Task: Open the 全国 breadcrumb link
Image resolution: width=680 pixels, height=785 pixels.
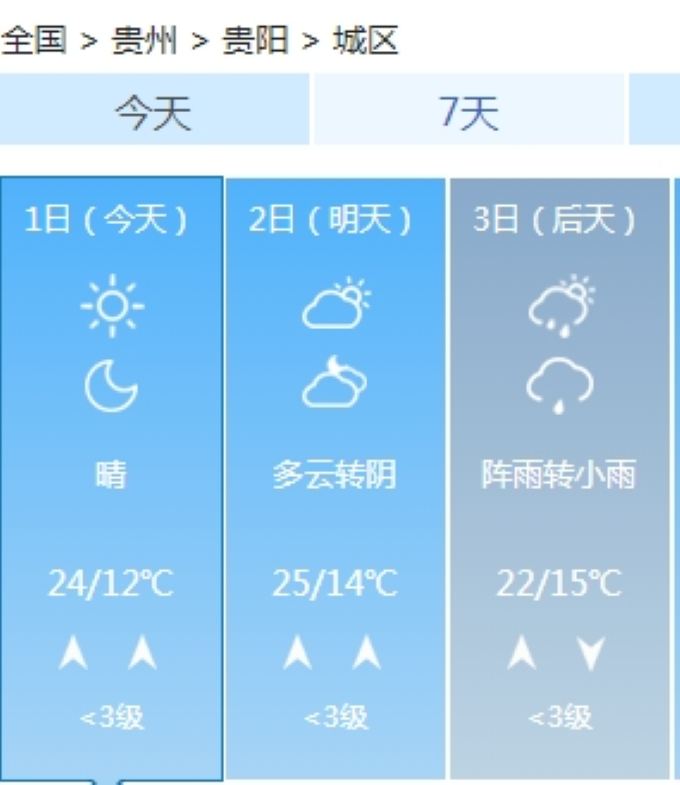Action: pos(34,40)
